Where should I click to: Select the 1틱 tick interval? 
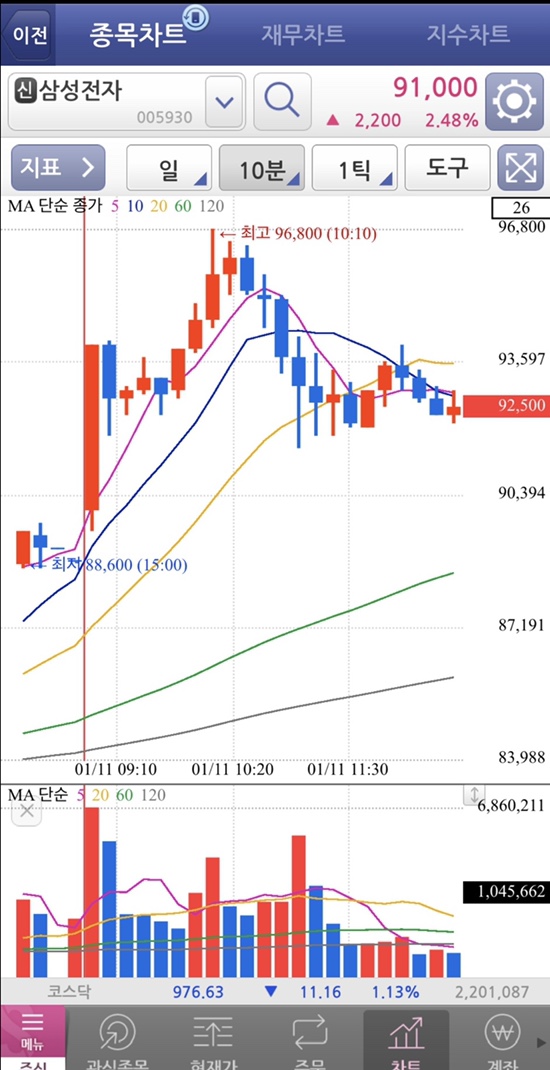354,167
